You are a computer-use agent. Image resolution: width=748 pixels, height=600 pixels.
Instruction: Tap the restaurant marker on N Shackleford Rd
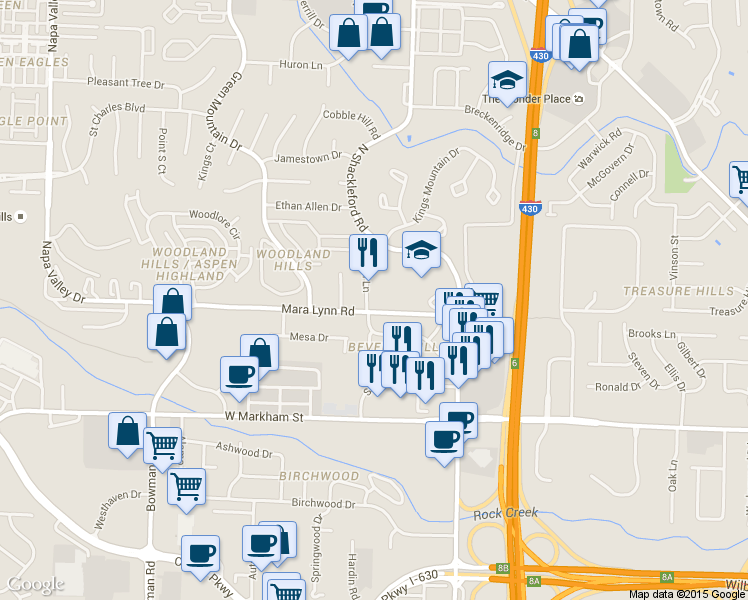(368, 253)
